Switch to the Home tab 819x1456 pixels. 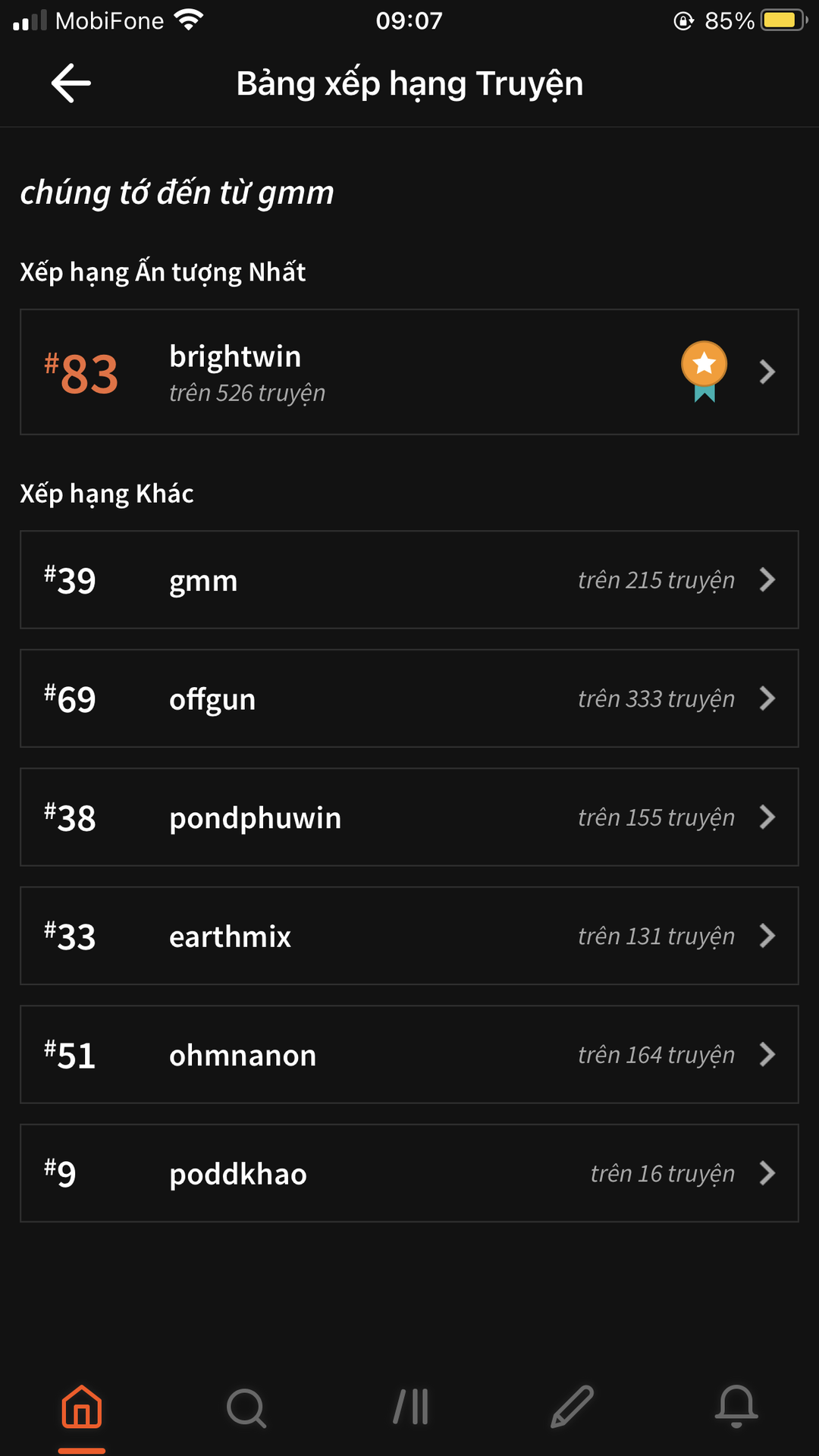82,1407
